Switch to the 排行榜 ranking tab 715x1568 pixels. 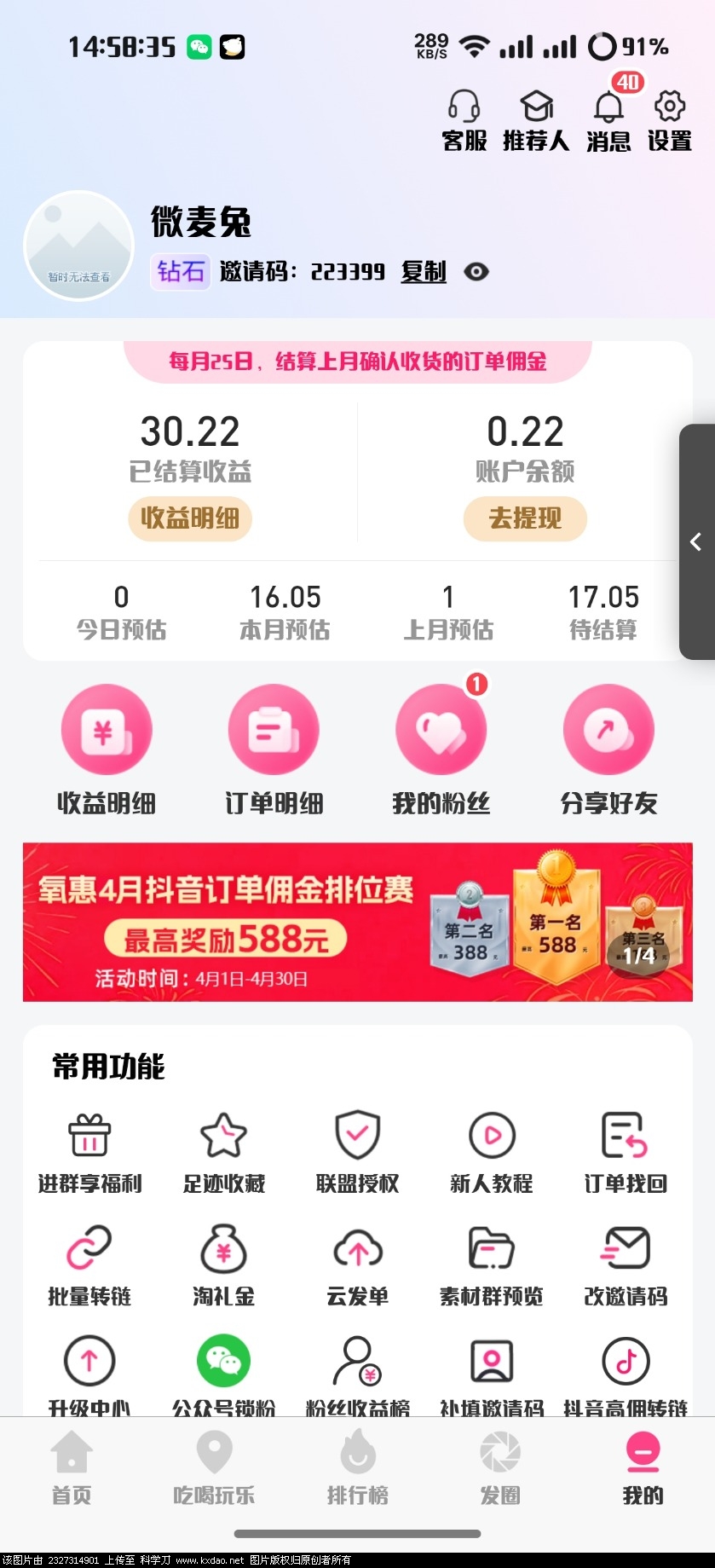[x=358, y=1468]
